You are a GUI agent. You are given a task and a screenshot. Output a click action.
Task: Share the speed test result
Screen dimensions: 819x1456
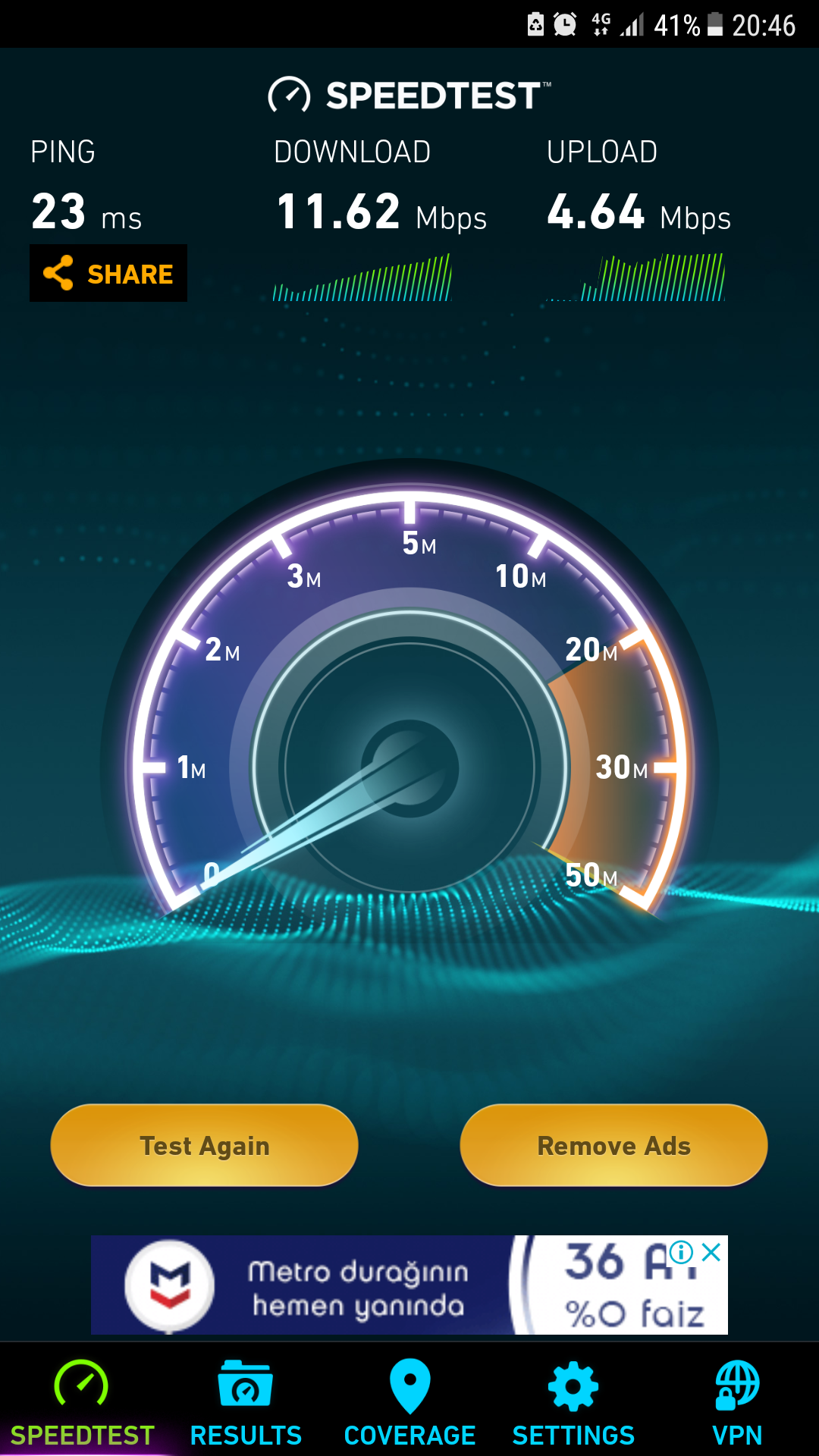(108, 273)
